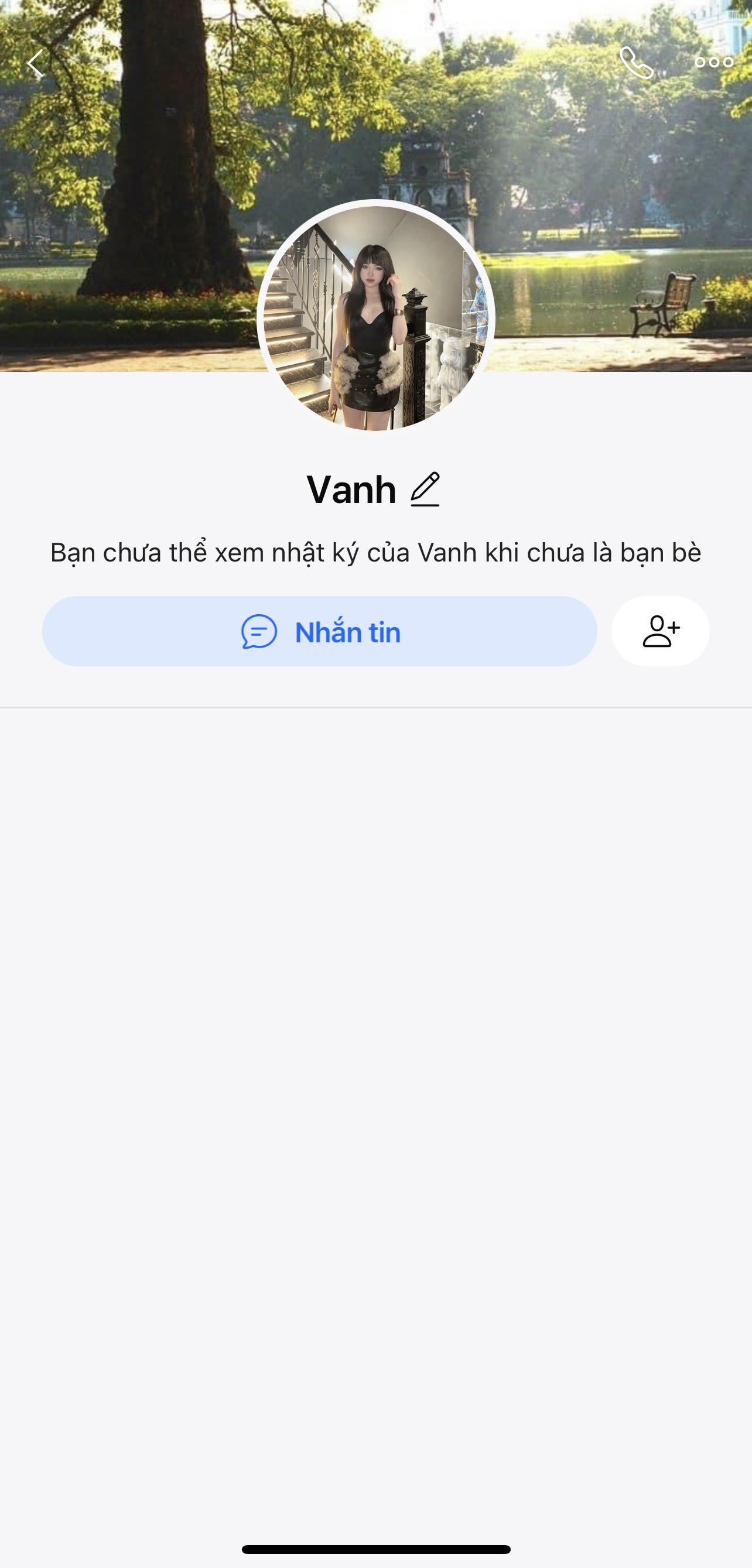Viewport: 752px width, 1568px height.
Task: Go back using the arrow icon
Action: (x=35, y=63)
